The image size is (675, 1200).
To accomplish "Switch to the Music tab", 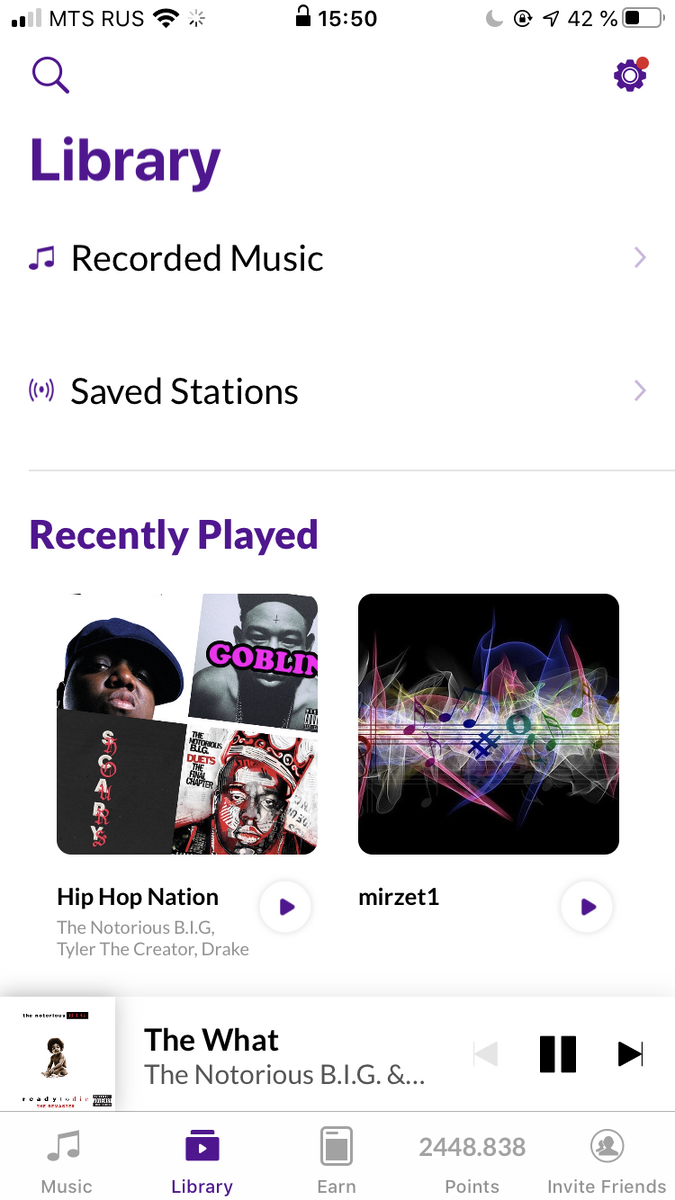I will pyautogui.click(x=66, y=1160).
